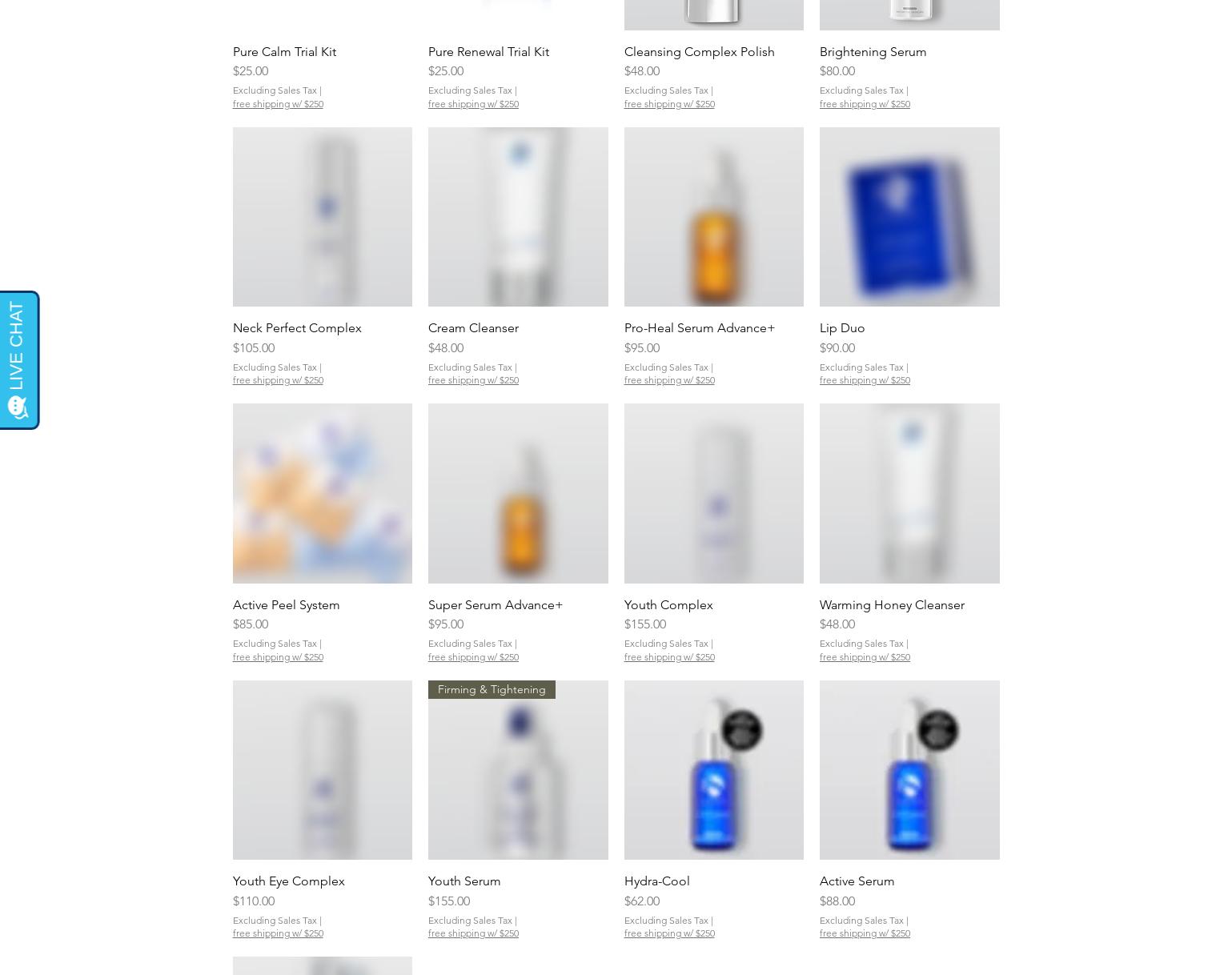
Task: Open the Live Chat widget
Action: click(x=18, y=360)
